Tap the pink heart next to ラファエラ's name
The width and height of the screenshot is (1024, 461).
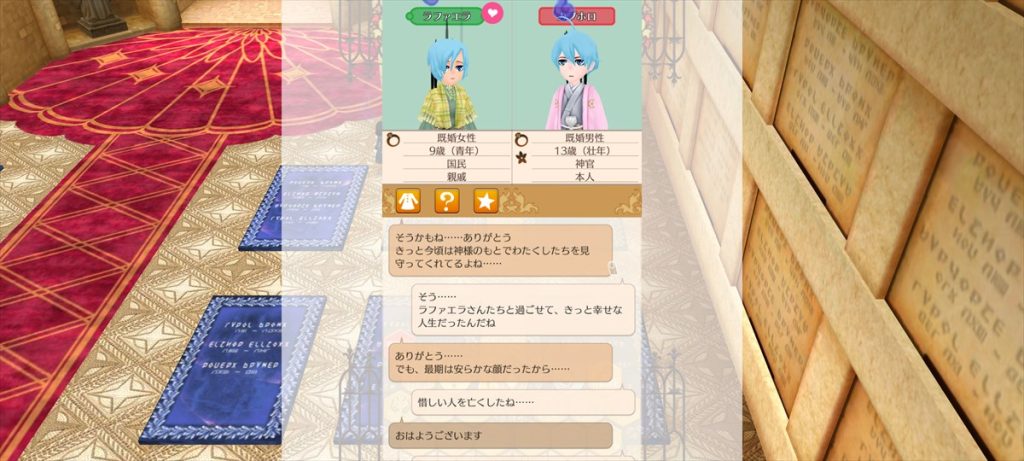click(x=492, y=13)
